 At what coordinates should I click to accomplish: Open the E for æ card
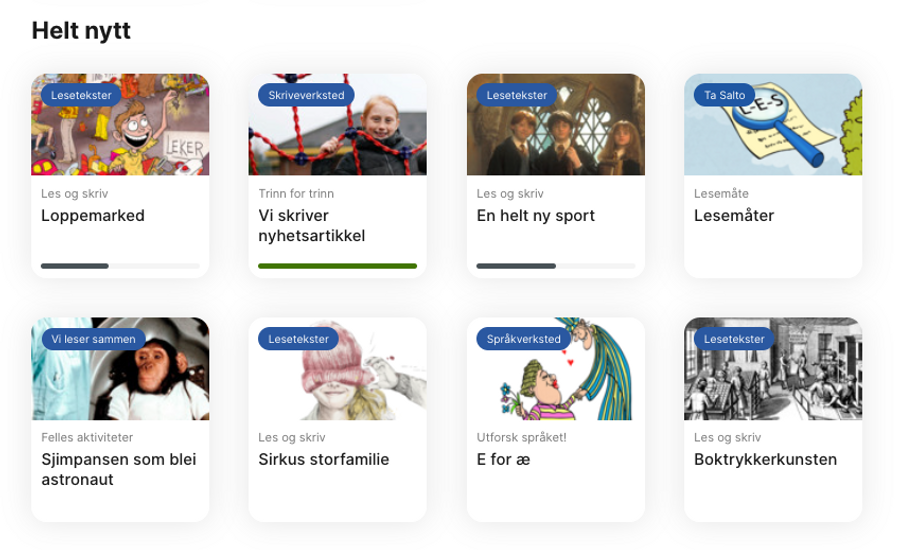pos(556,419)
